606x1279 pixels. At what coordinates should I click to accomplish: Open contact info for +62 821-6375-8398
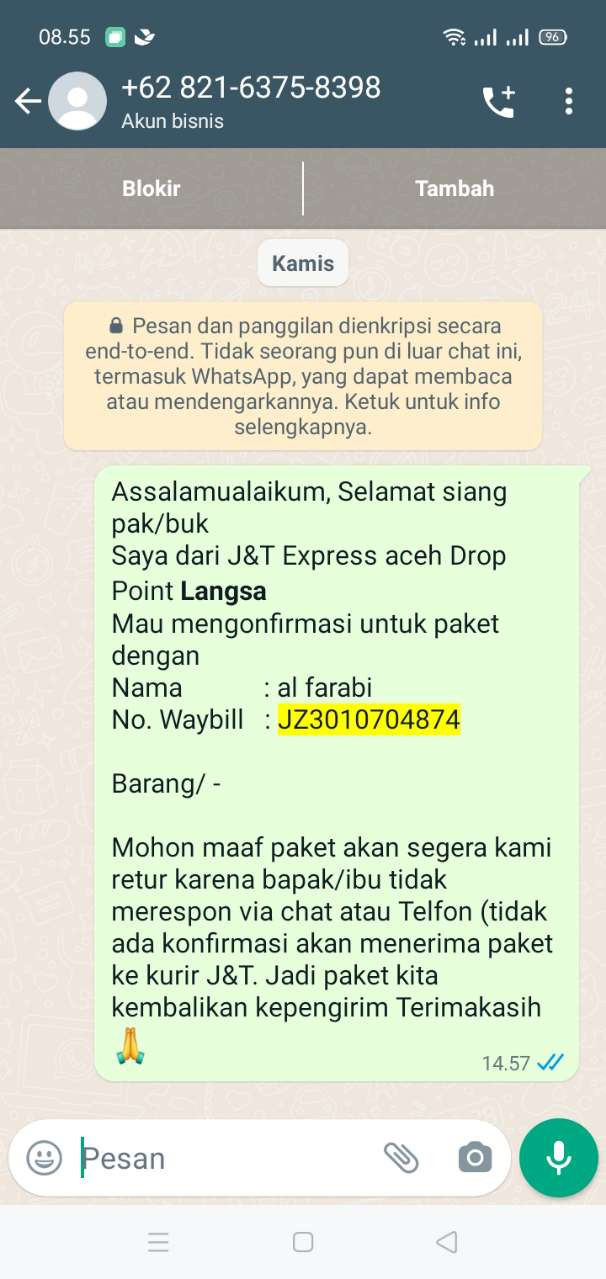click(x=250, y=101)
